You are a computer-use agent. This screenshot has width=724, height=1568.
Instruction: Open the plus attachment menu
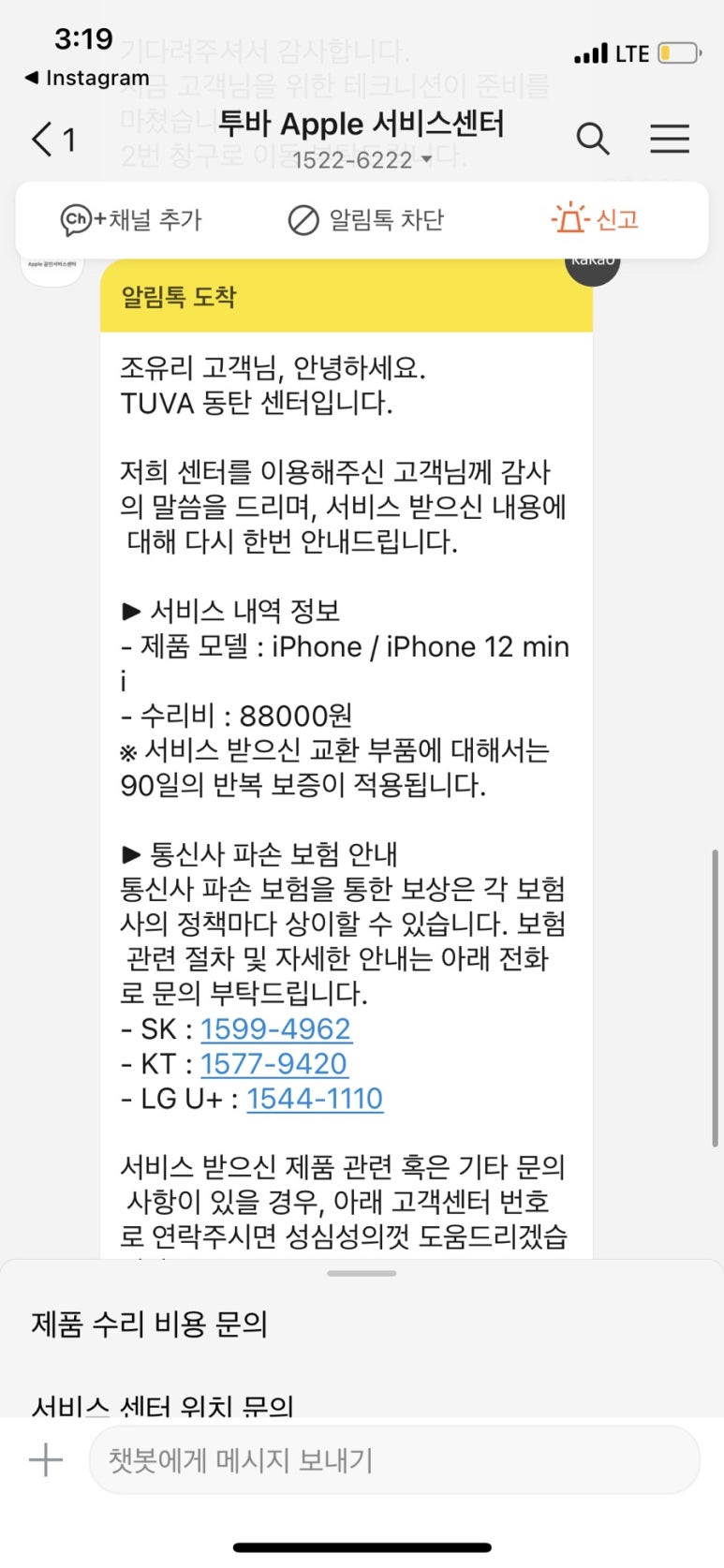45,1459
